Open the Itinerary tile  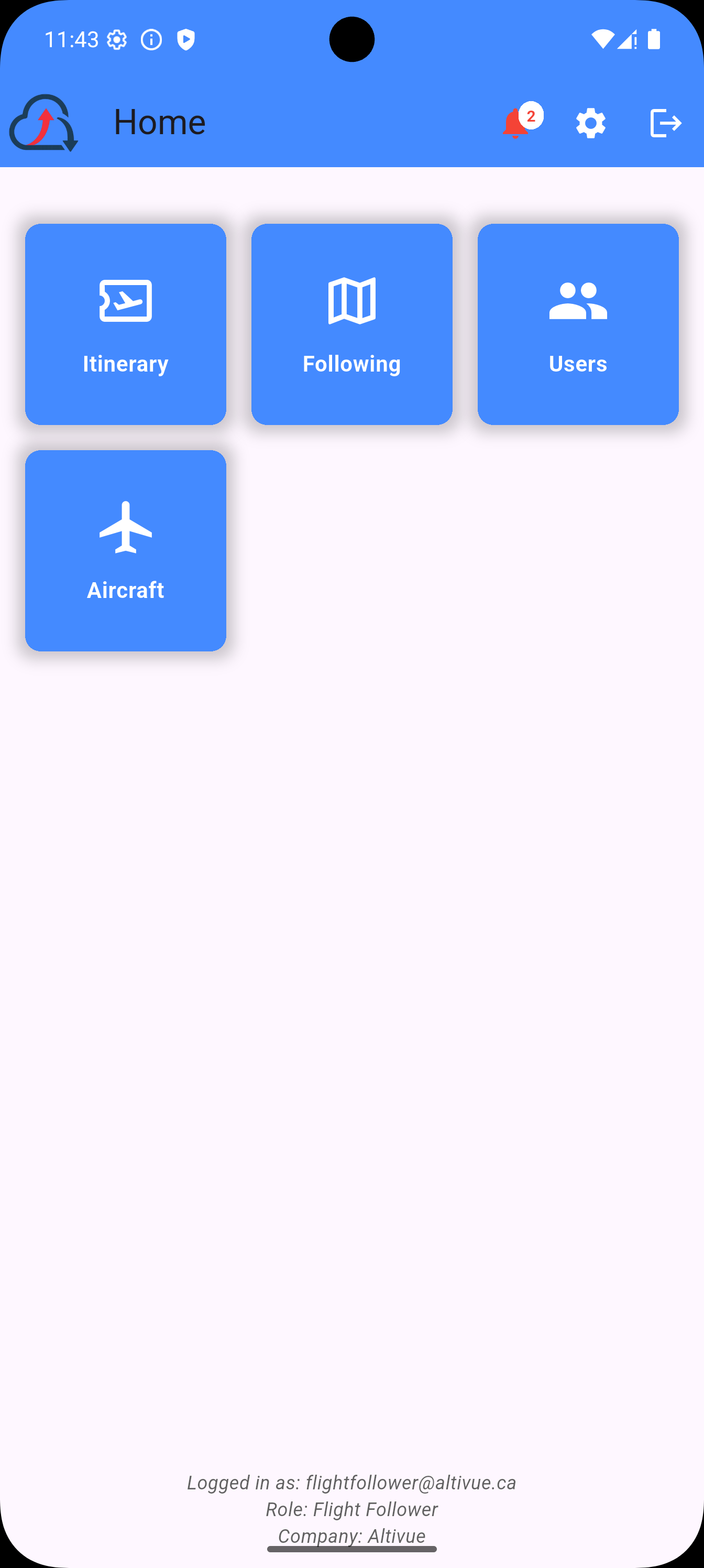[125, 324]
